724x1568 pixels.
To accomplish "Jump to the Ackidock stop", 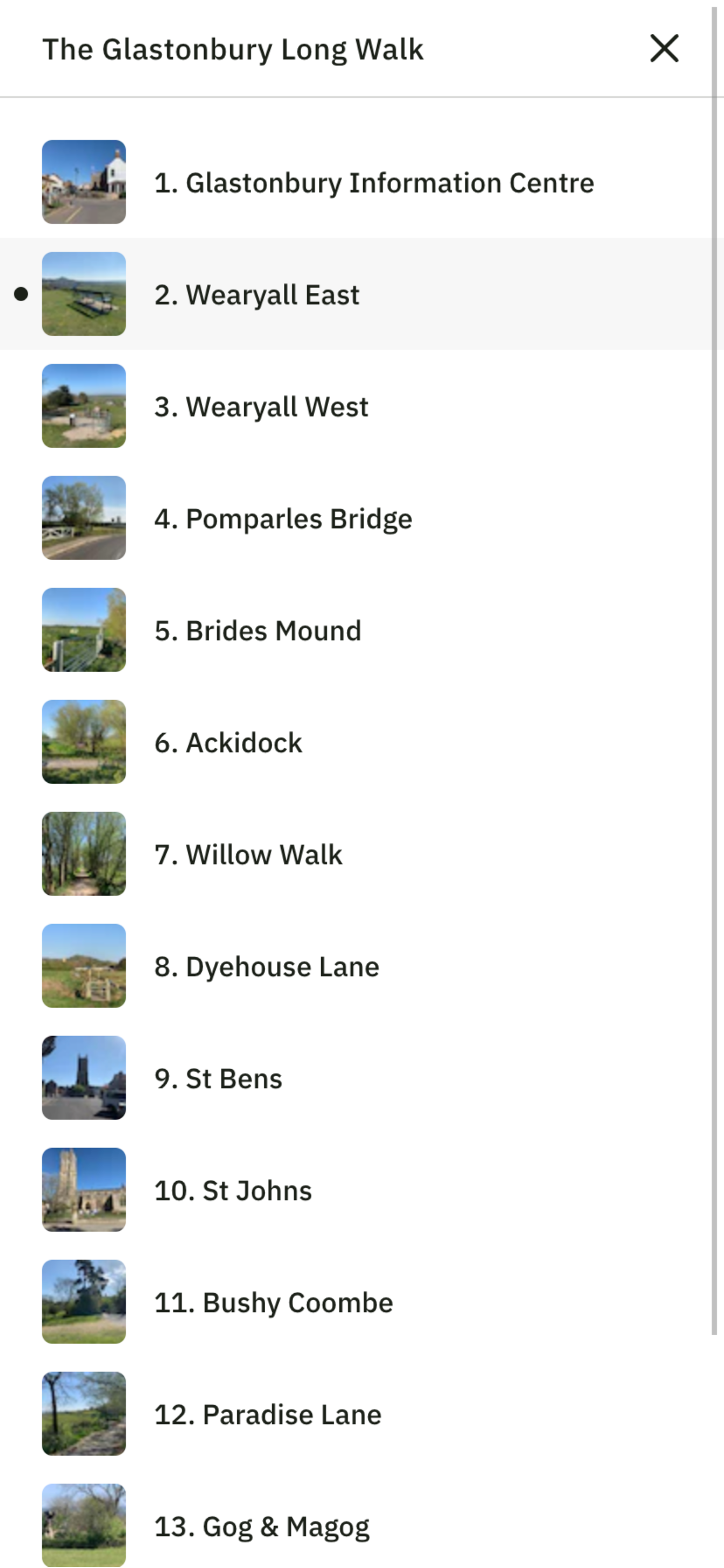I will click(356, 742).
